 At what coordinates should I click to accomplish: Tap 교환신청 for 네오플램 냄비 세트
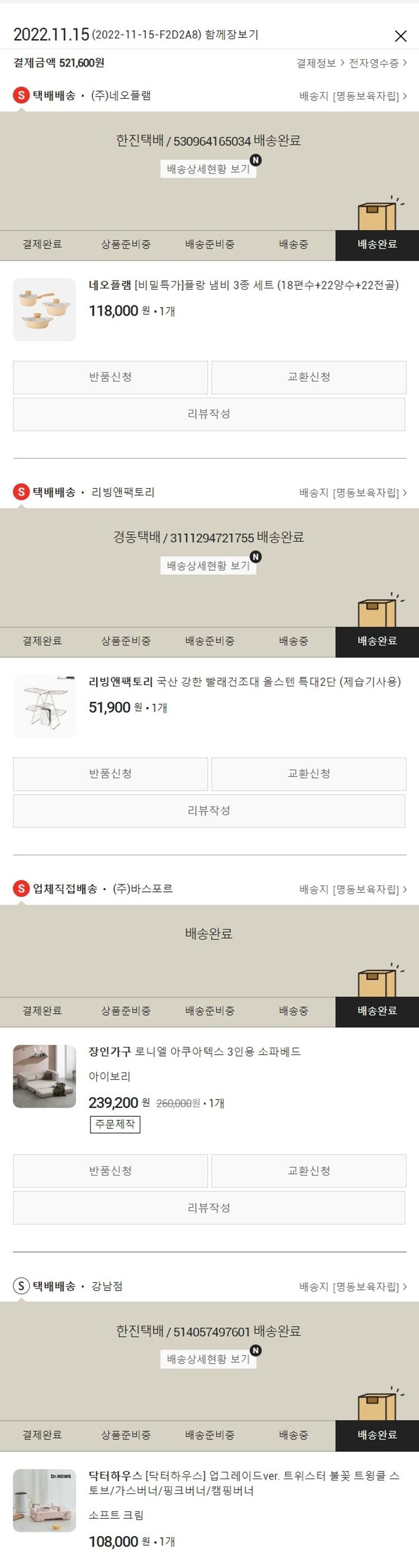pos(309,377)
